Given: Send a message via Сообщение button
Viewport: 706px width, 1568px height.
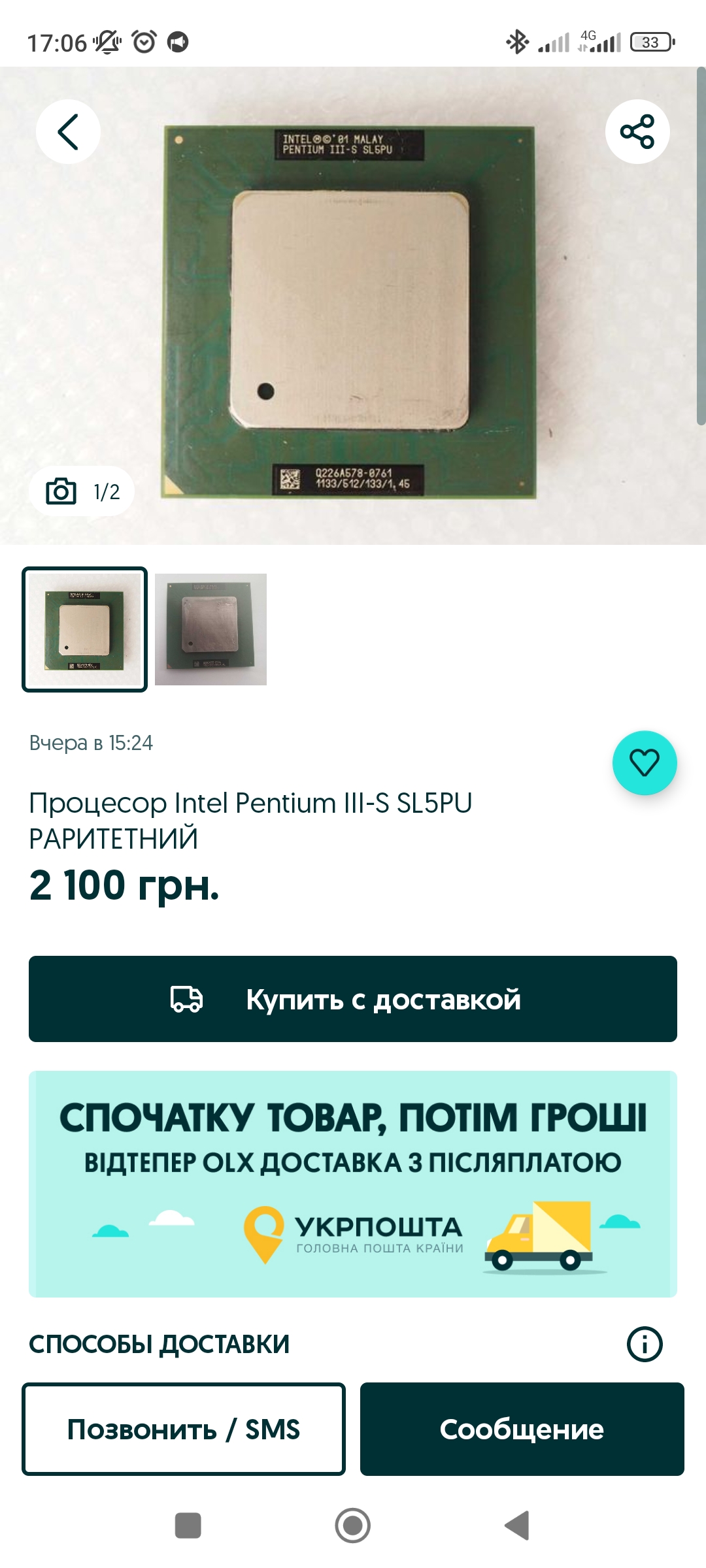Looking at the screenshot, I should tap(522, 1429).
